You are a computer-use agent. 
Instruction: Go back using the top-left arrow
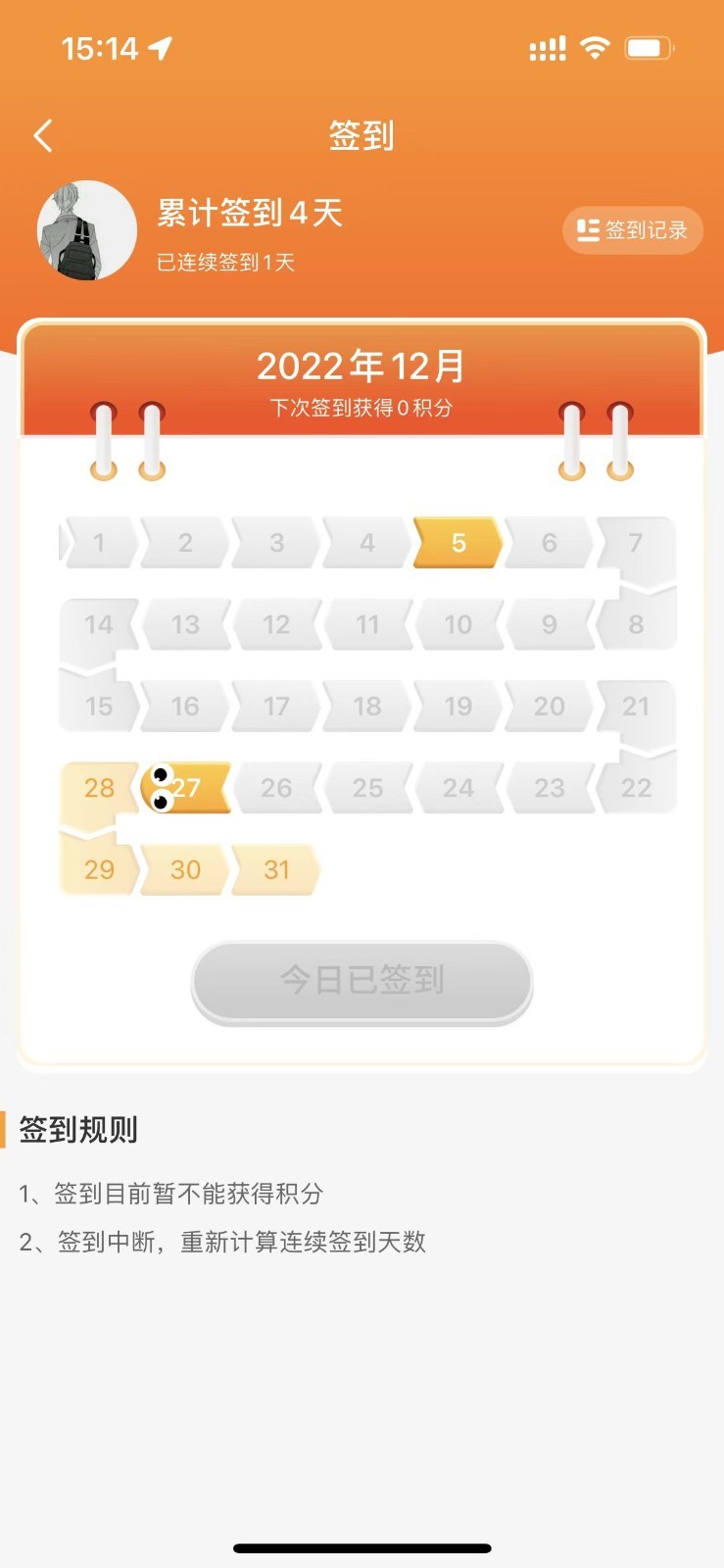point(43,136)
